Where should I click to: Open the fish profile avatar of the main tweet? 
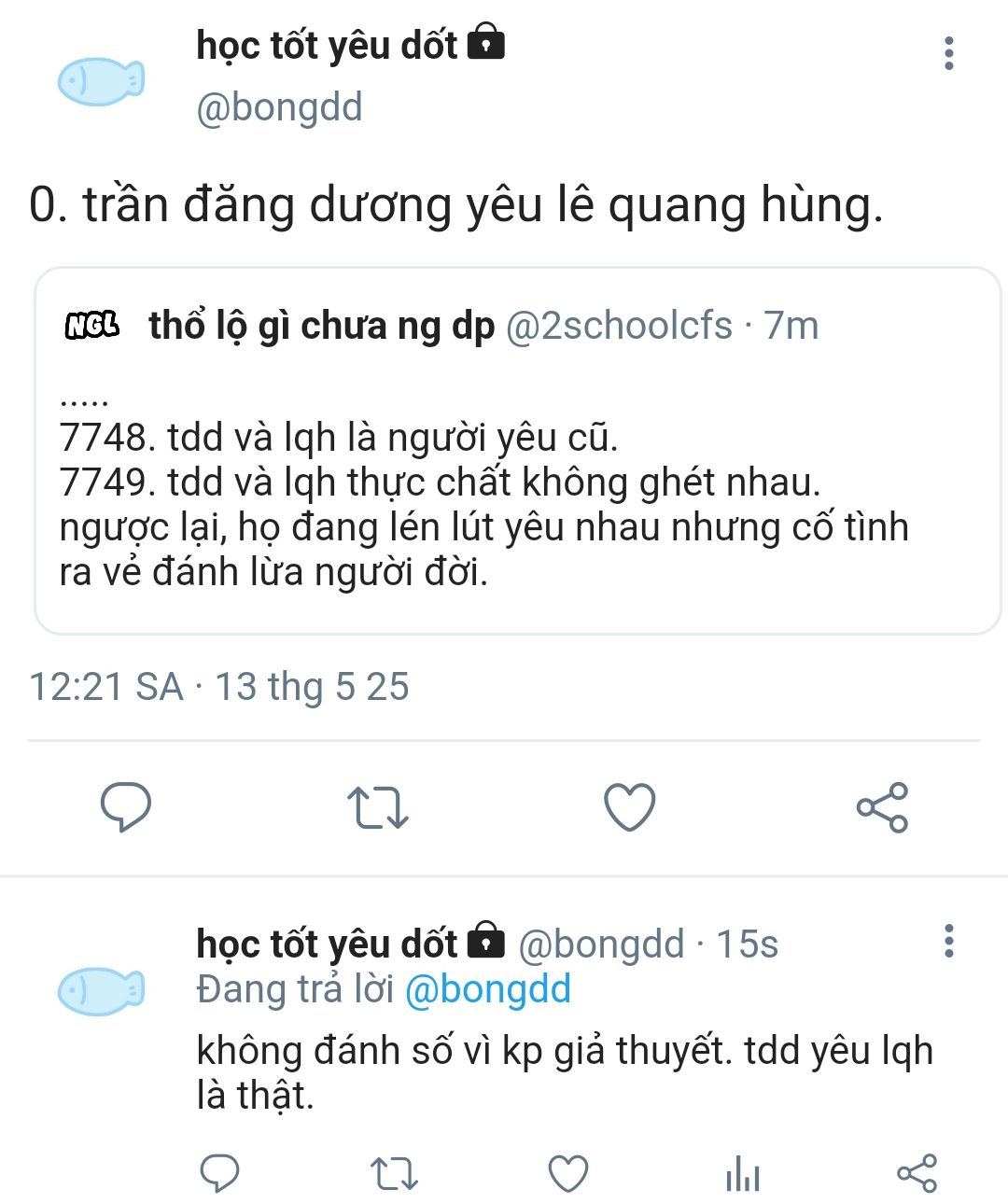[101, 82]
